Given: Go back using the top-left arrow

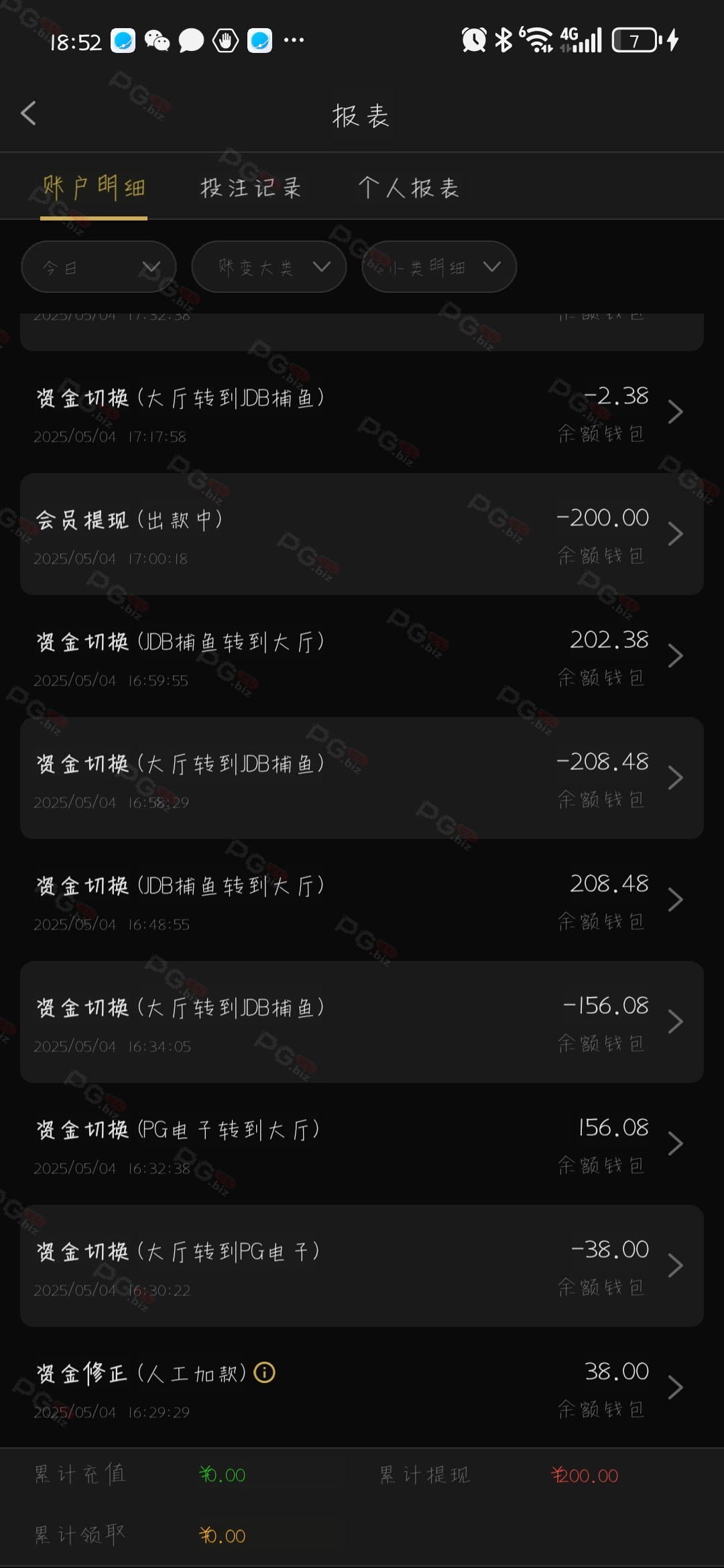Looking at the screenshot, I should [29, 114].
